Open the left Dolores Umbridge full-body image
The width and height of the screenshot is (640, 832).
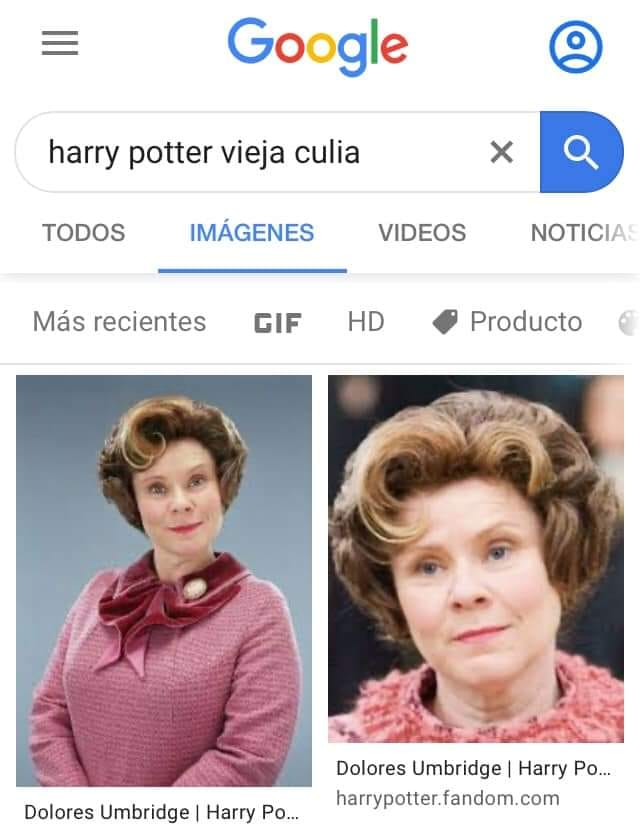164,580
